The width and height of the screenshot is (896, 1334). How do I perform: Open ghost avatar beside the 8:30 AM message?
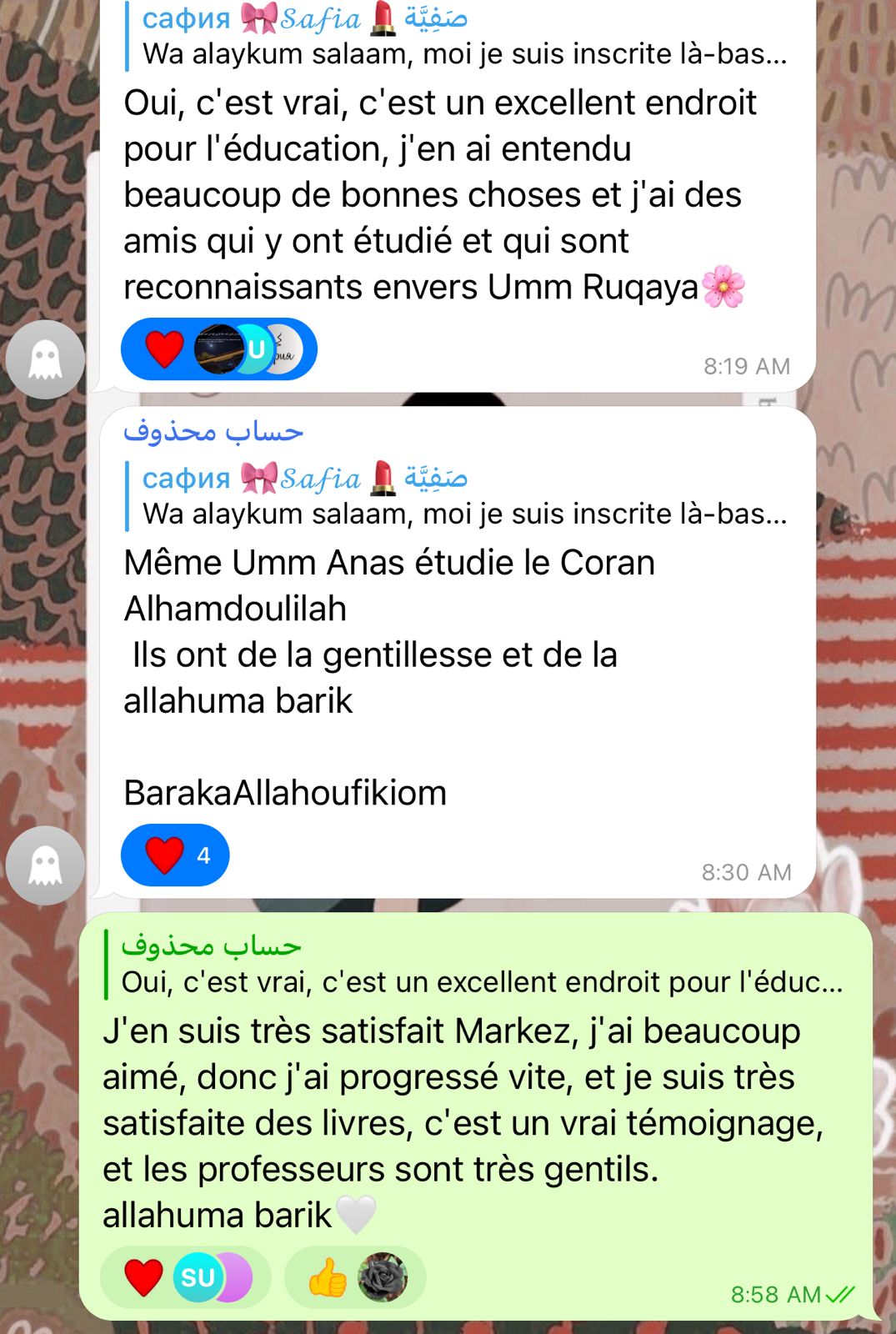coord(45,865)
